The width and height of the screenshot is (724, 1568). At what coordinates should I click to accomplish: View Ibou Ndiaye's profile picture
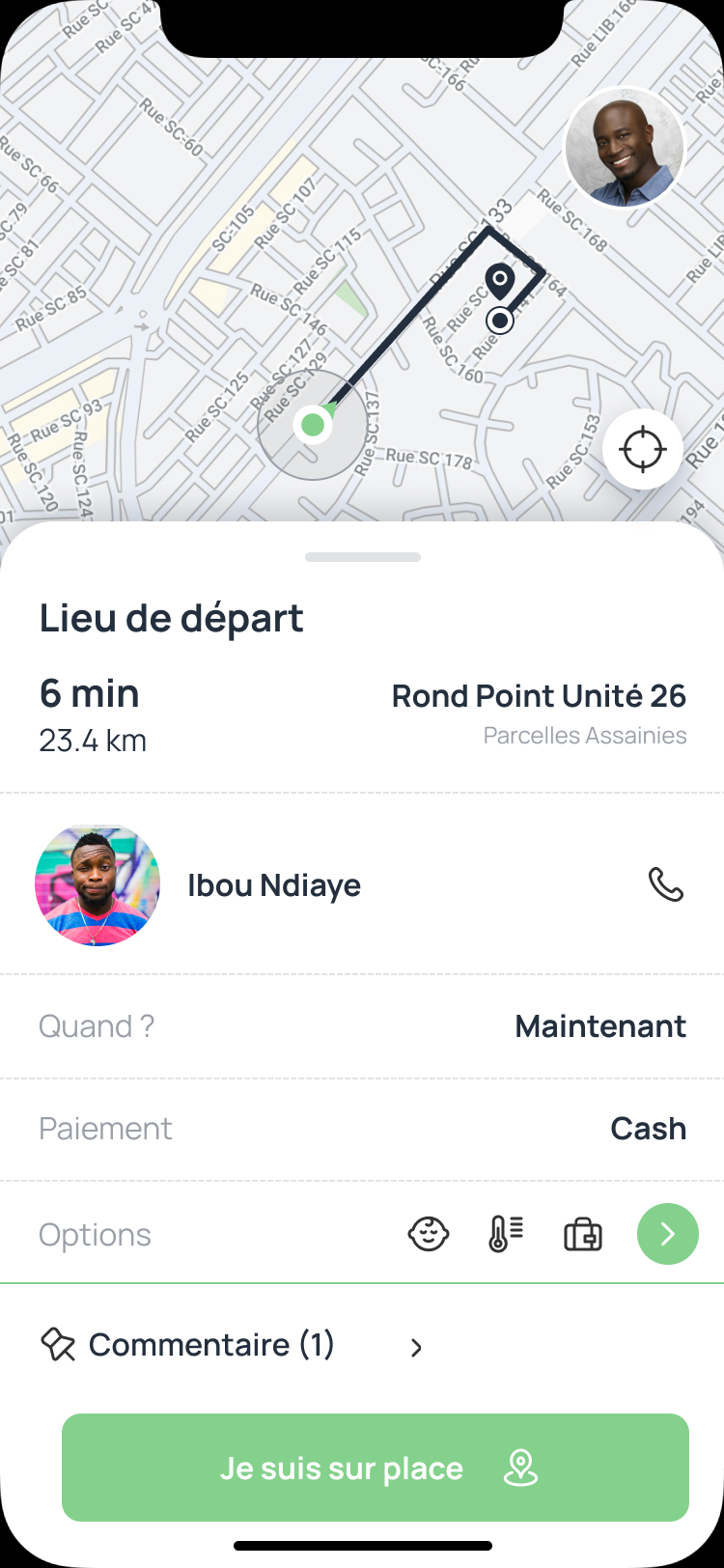pos(97,885)
